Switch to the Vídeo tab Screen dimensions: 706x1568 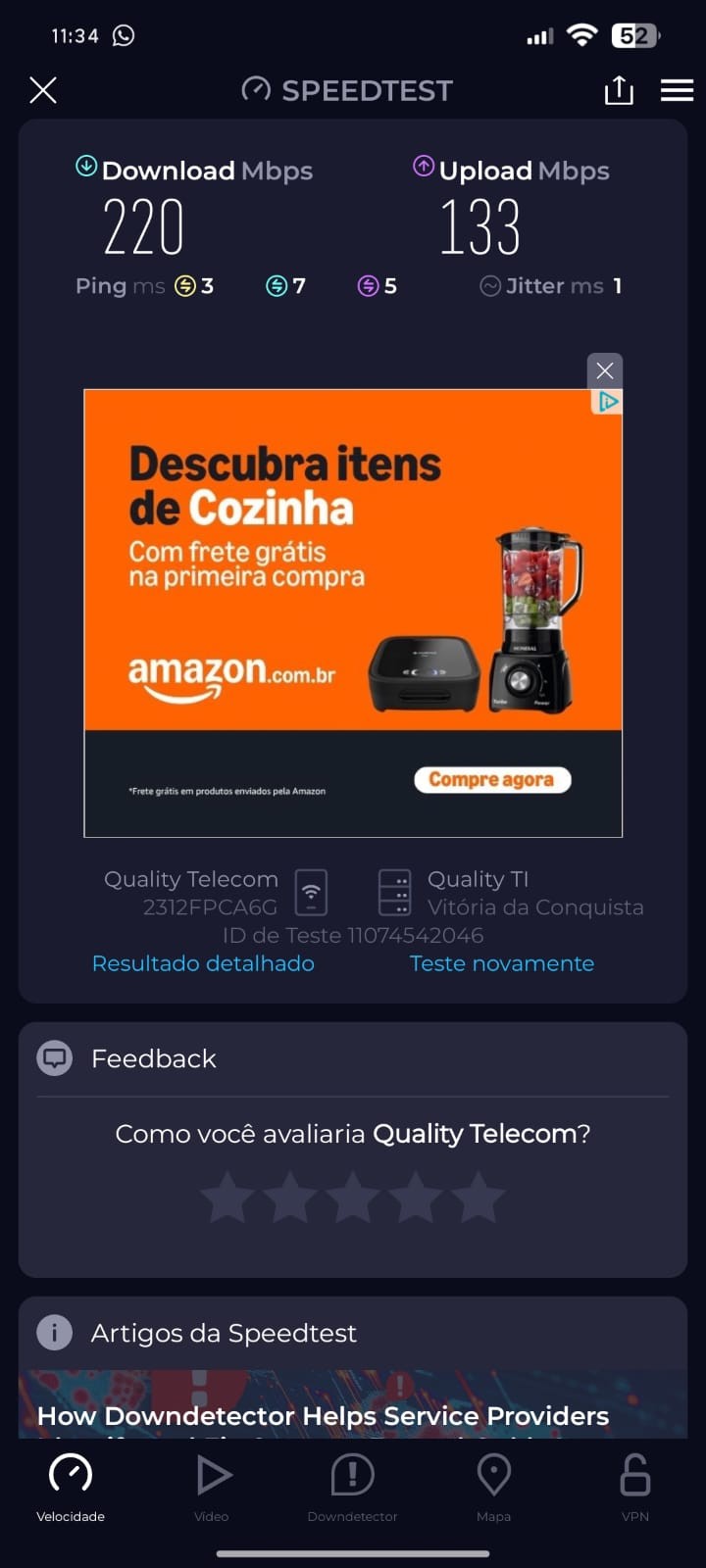click(212, 1486)
